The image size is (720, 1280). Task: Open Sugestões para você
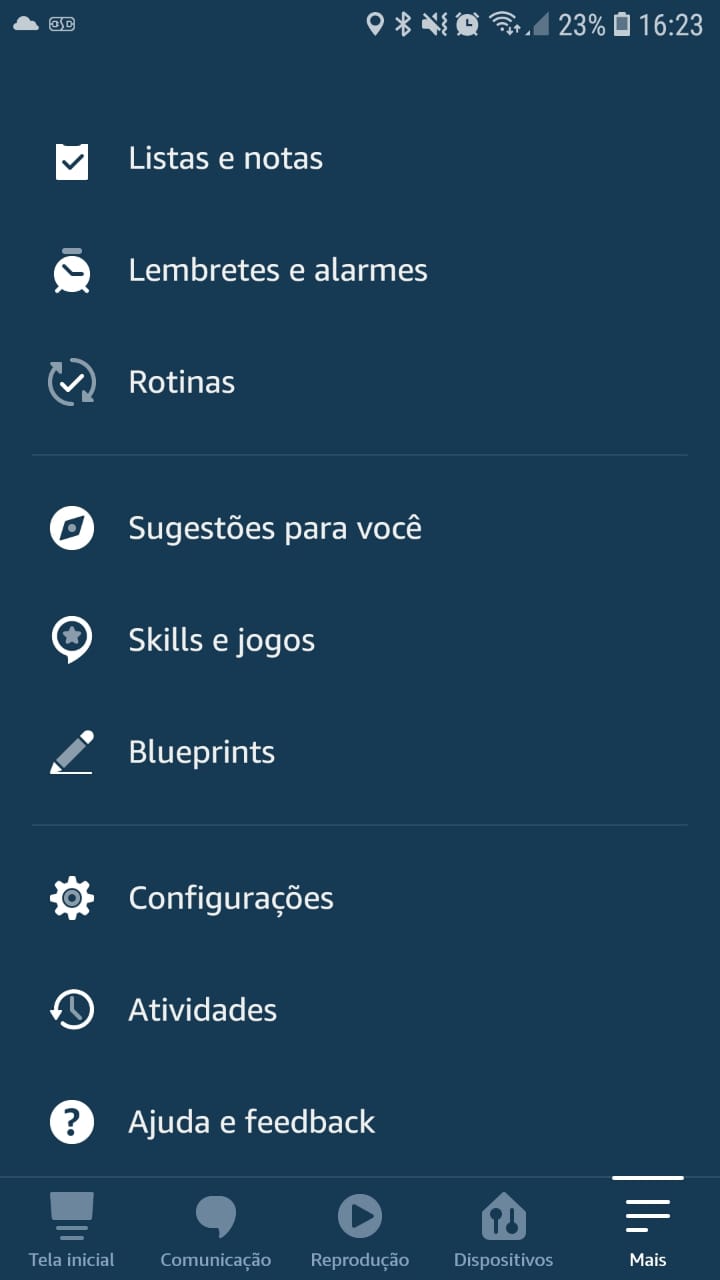coord(274,527)
